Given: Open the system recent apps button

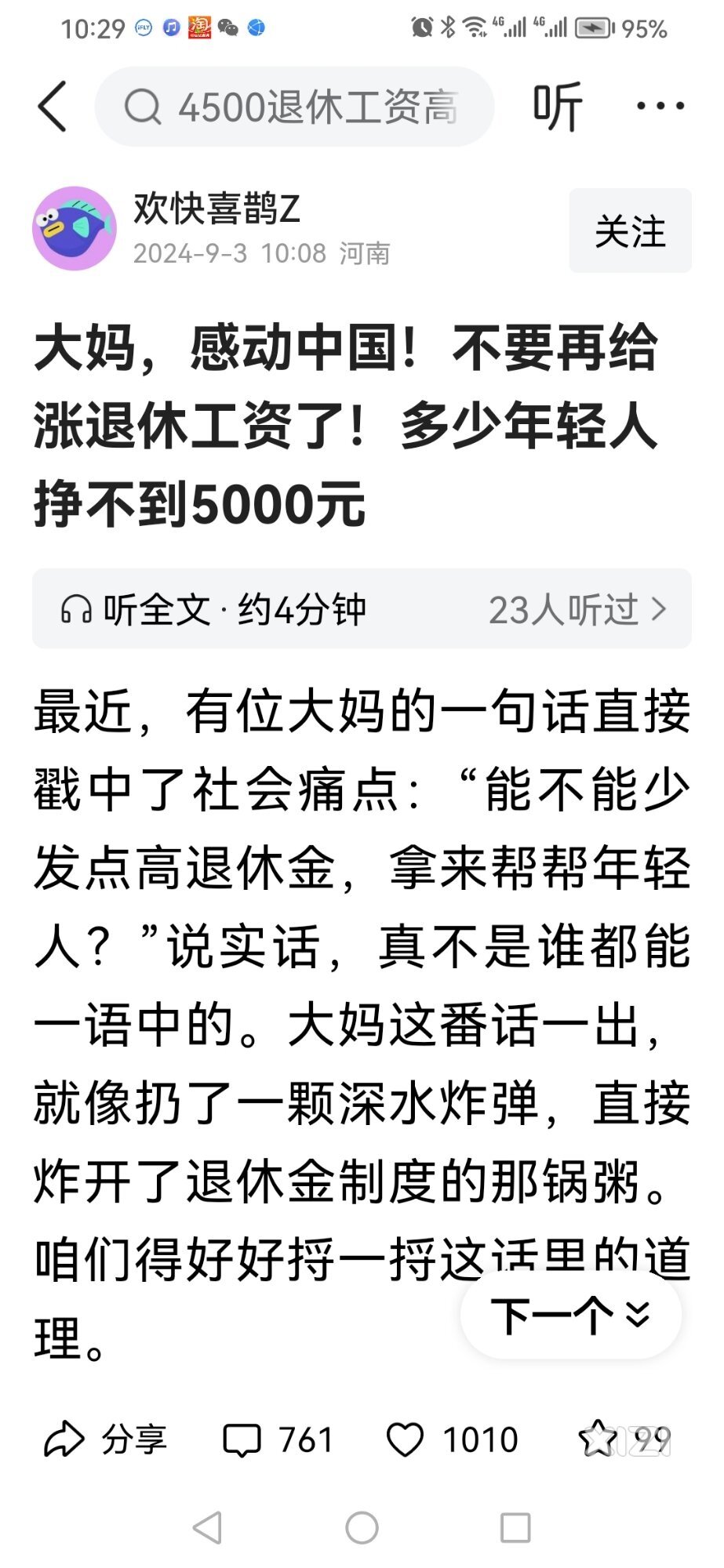Looking at the screenshot, I should coord(515,1527).
